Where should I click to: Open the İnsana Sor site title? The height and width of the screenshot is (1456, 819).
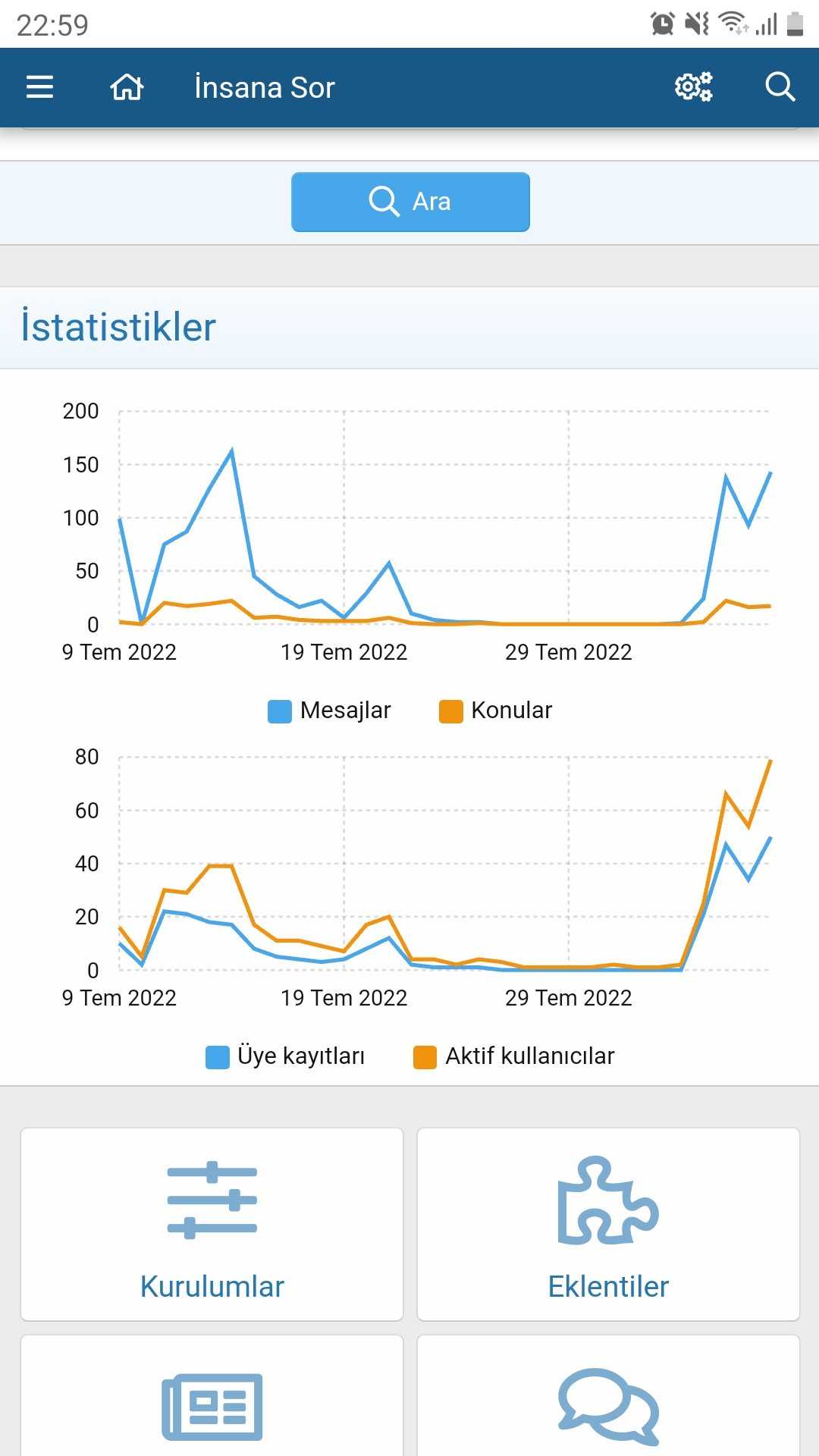(264, 87)
